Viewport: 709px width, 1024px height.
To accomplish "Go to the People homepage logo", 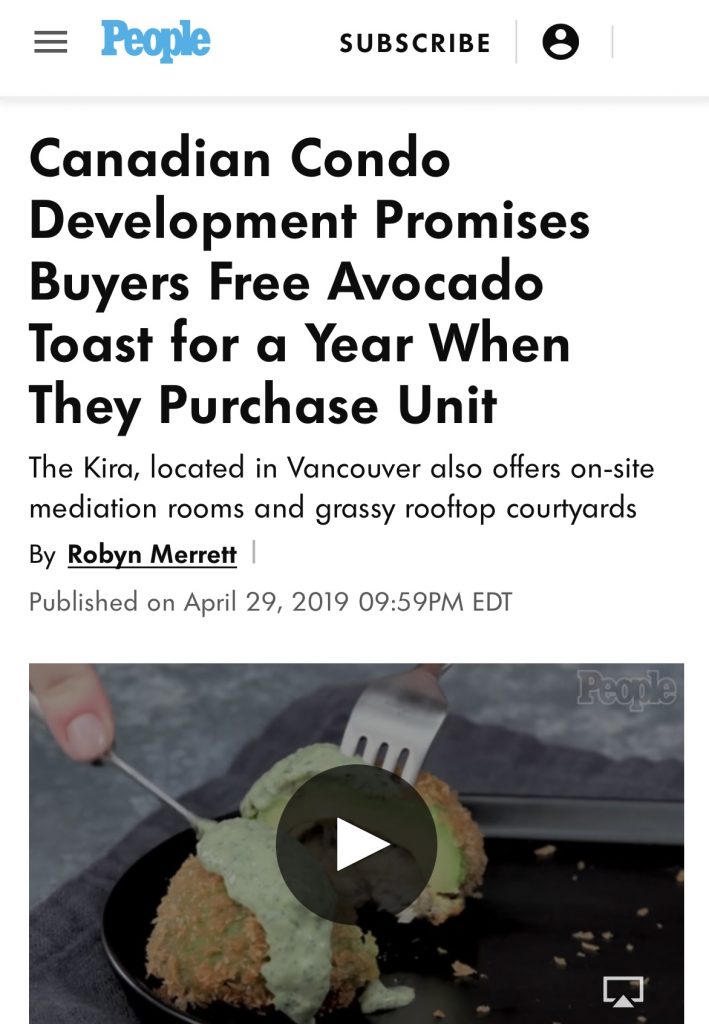I will click(x=155, y=42).
